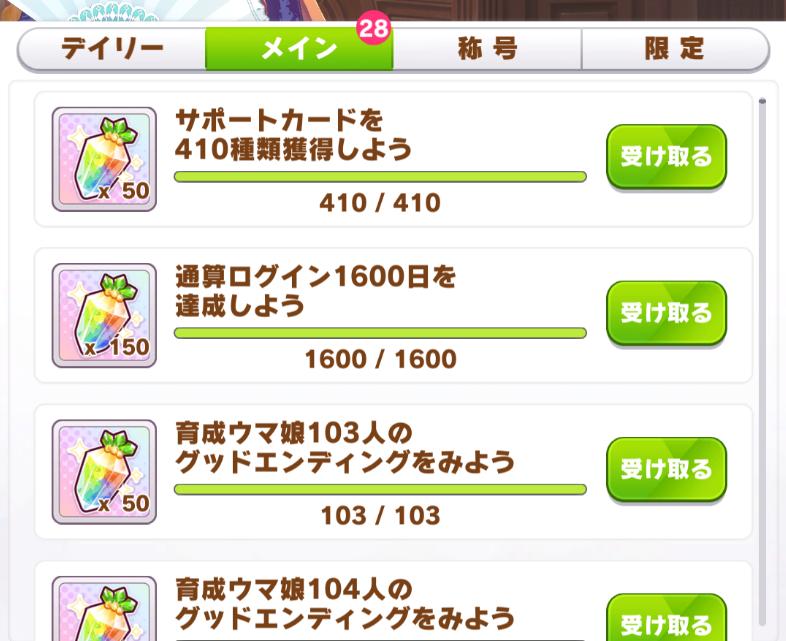Claim reward for 103 good endings mission
This screenshot has height=641, width=786.
coord(666,469)
